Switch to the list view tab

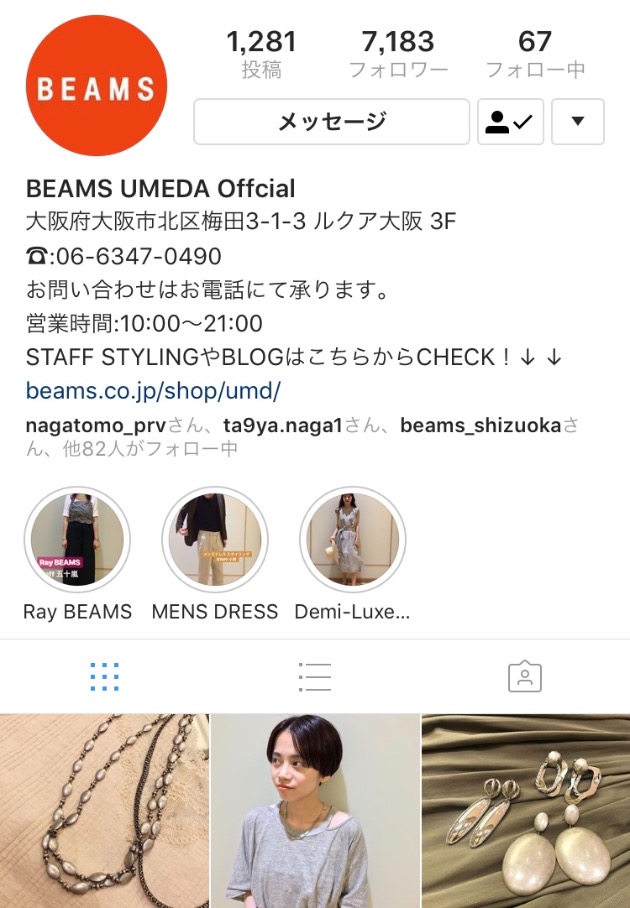pyautogui.click(x=314, y=677)
